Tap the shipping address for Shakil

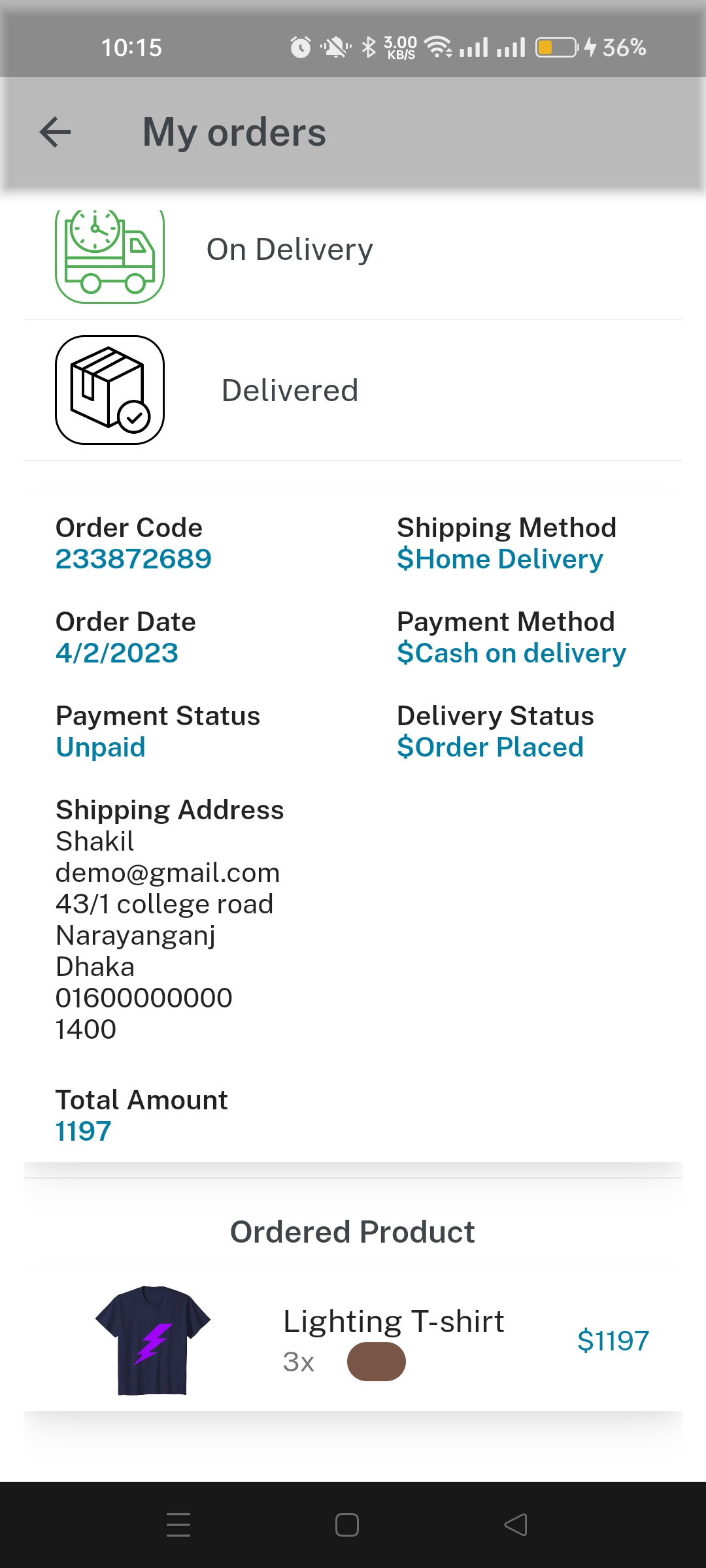pos(169,936)
